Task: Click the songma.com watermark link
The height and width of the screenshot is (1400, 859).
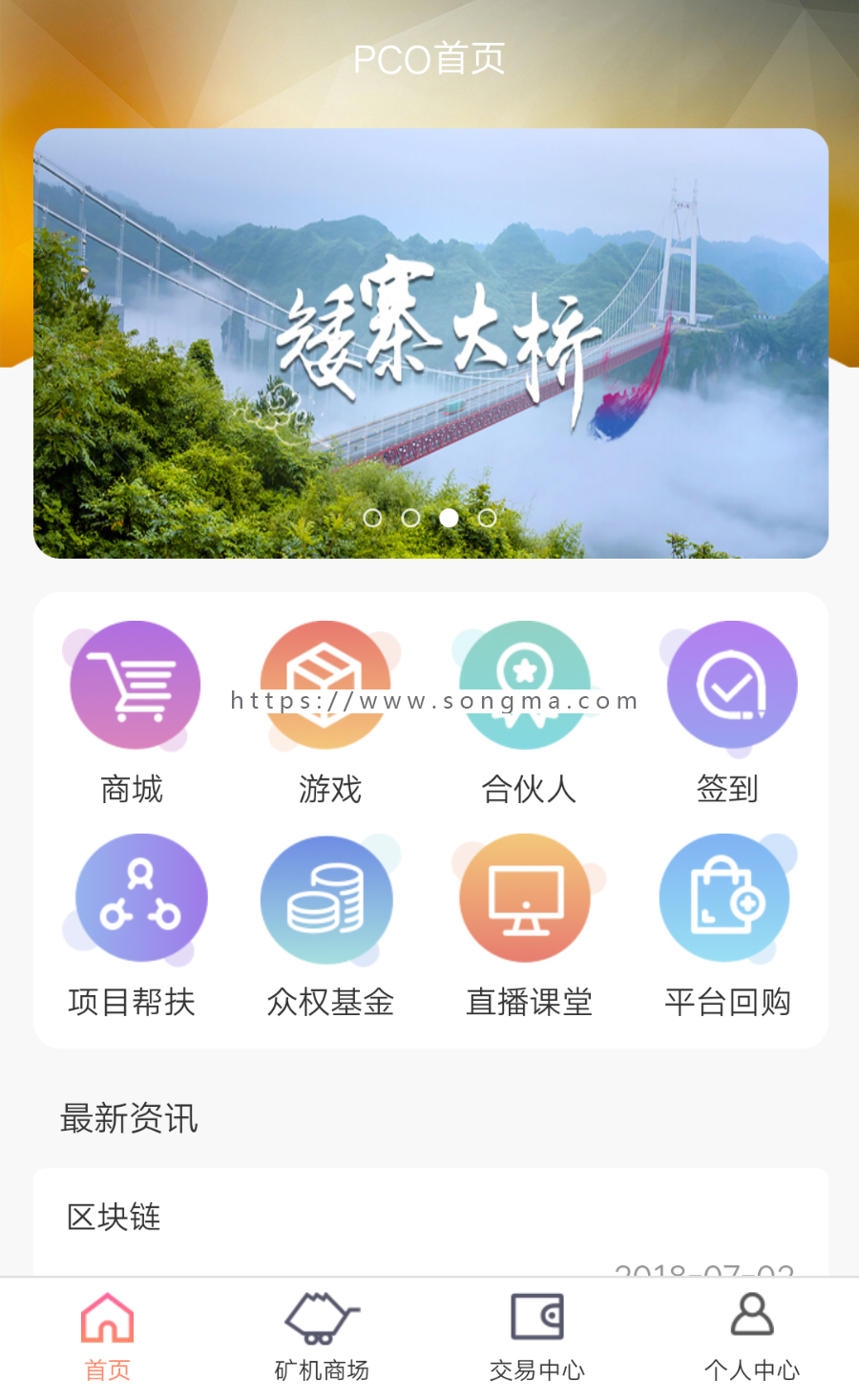Action: [x=429, y=702]
